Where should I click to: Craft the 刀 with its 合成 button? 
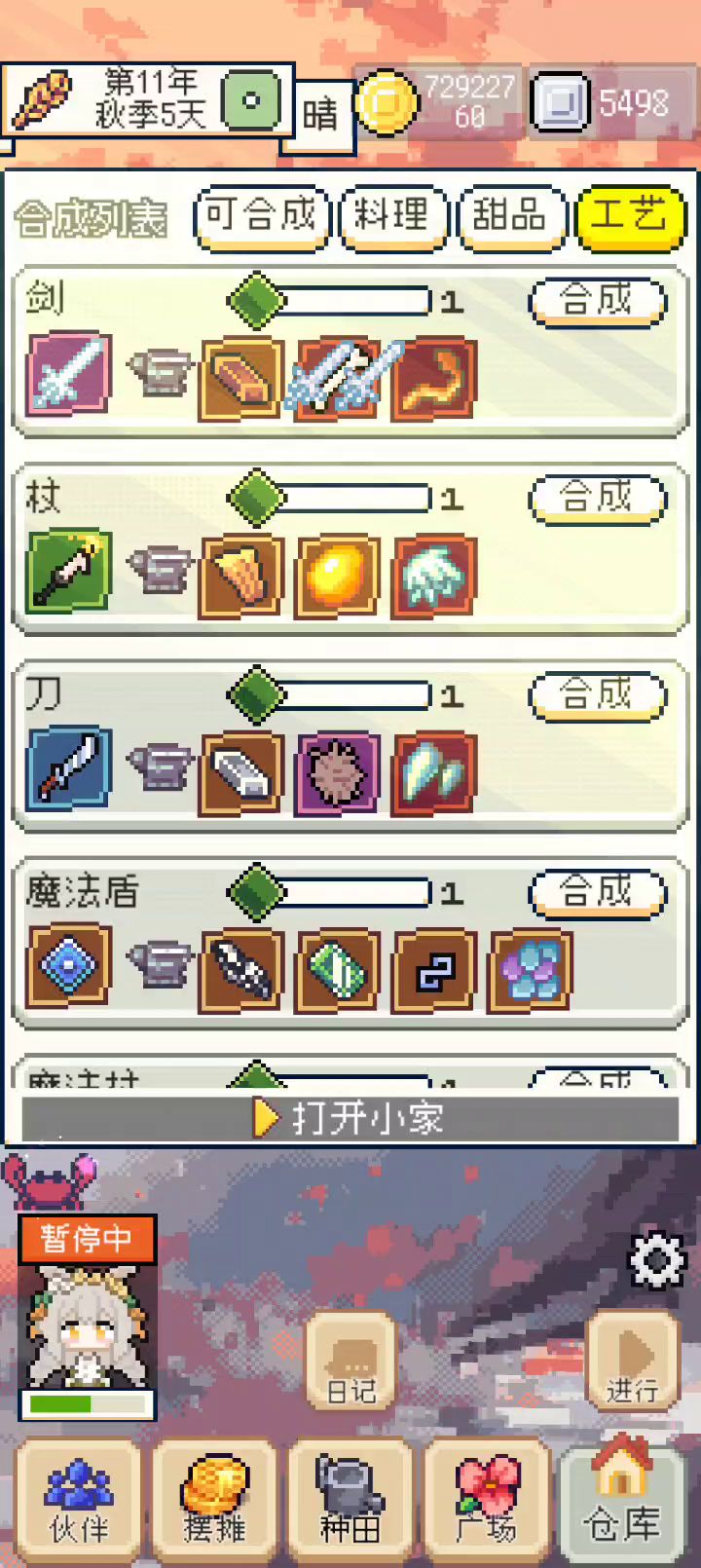point(597,694)
